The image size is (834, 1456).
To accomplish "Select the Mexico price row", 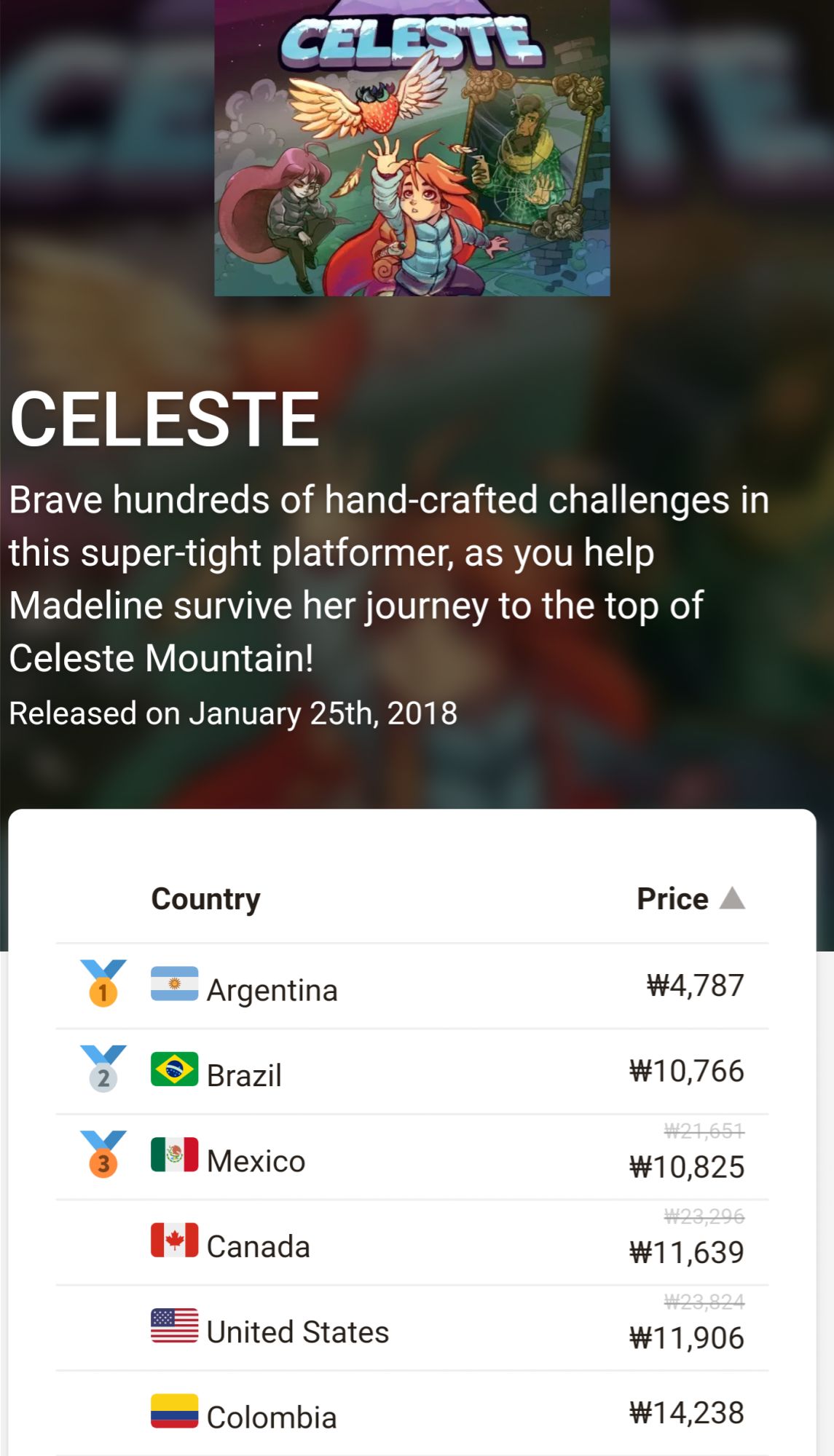I will point(412,1159).
